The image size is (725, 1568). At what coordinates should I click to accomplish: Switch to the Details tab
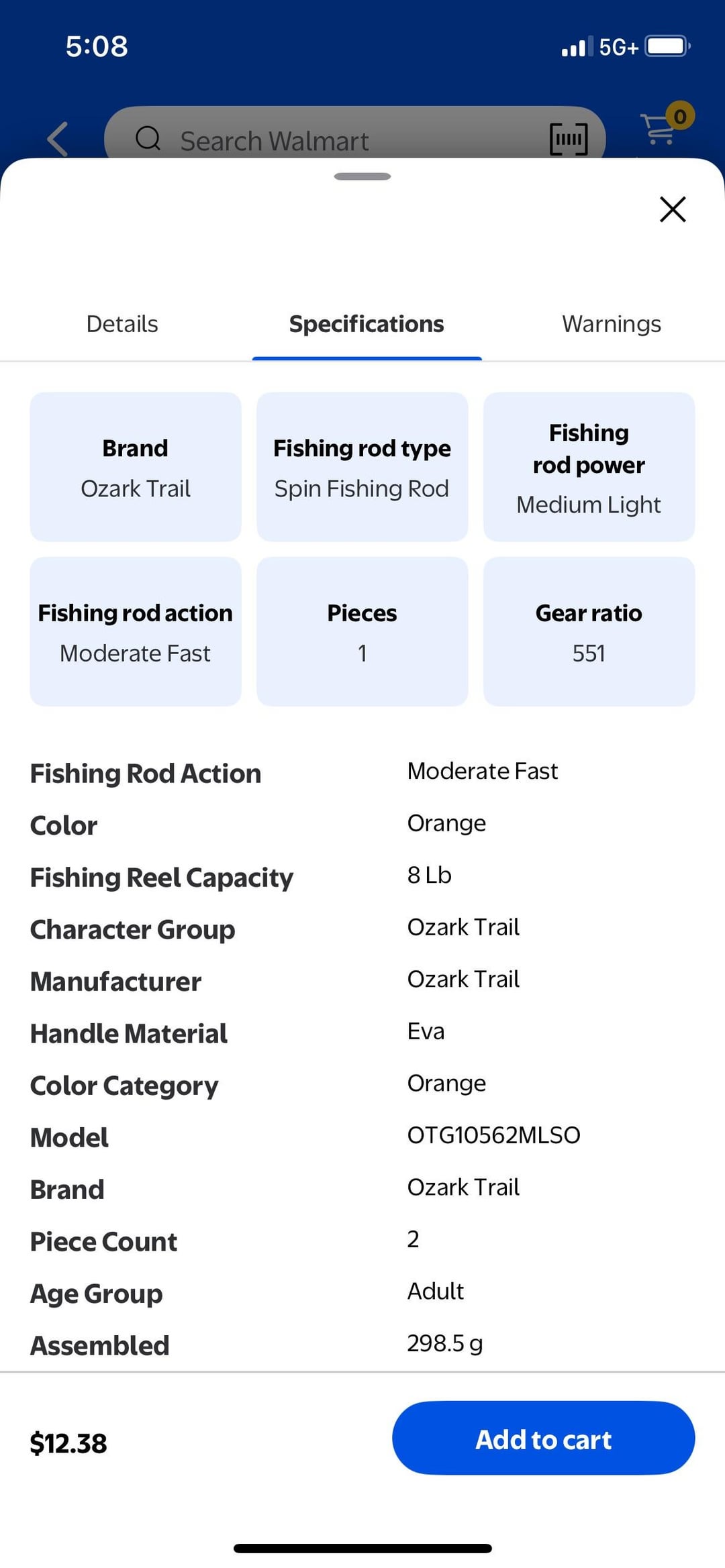[122, 324]
